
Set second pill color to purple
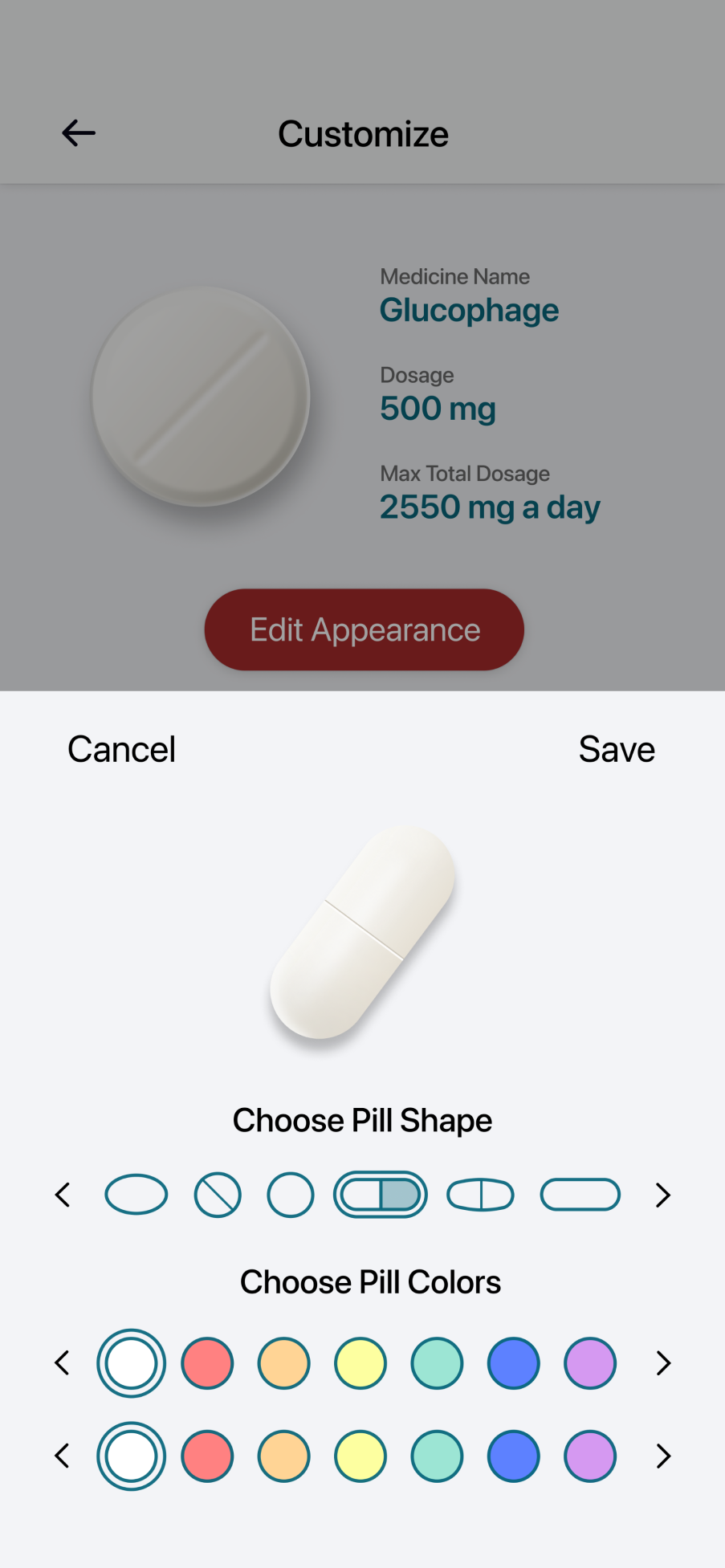[x=590, y=1456]
